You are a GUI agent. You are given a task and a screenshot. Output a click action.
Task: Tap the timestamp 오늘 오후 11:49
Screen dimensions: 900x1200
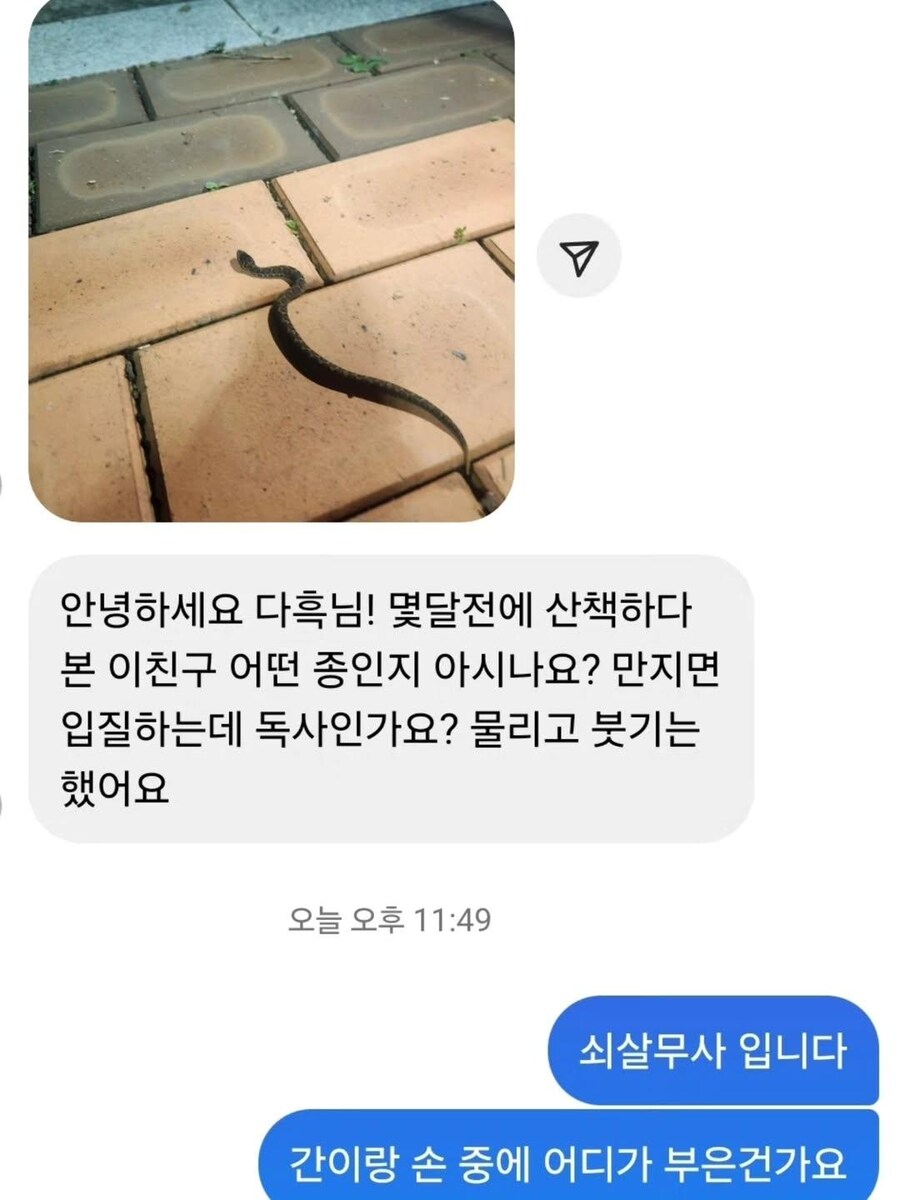pyautogui.click(x=390, y=918)
